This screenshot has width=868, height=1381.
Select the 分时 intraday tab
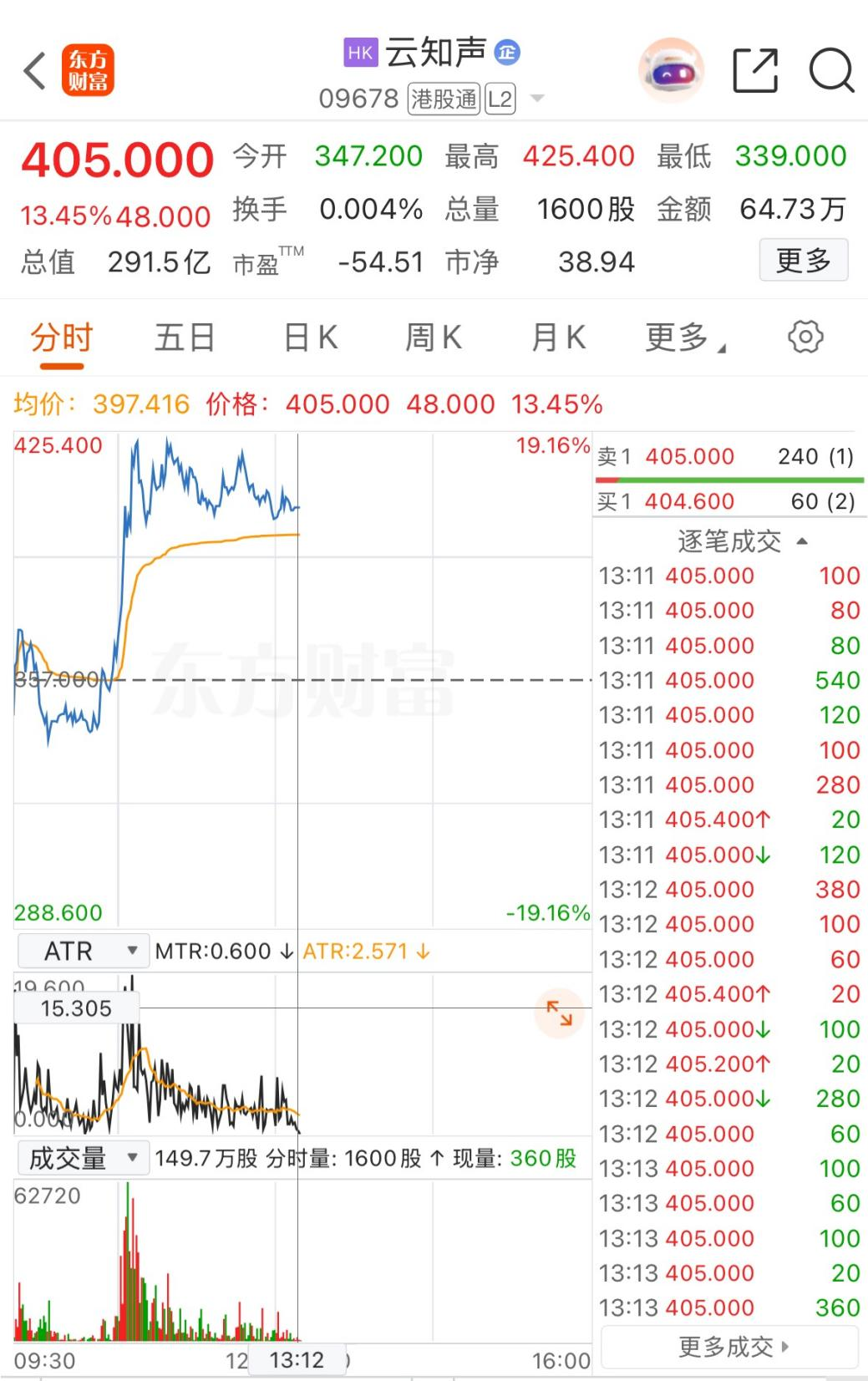61,338
